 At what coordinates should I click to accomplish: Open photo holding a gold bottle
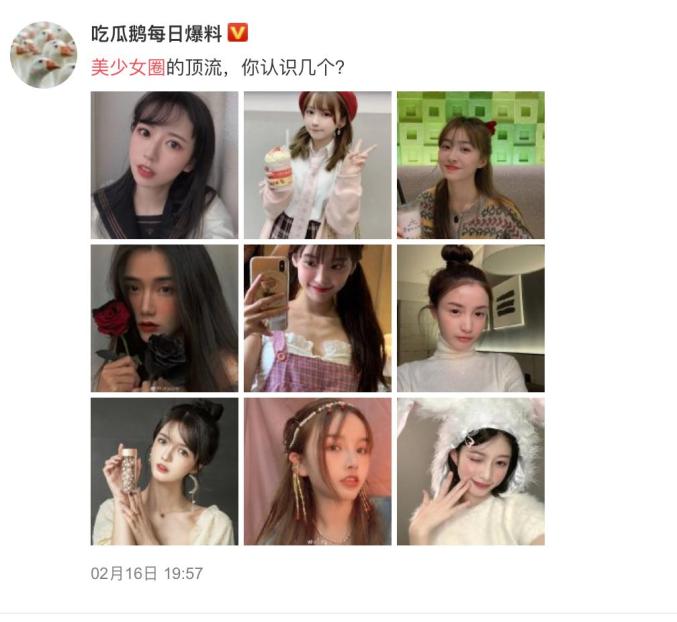[x=164, y=471]
